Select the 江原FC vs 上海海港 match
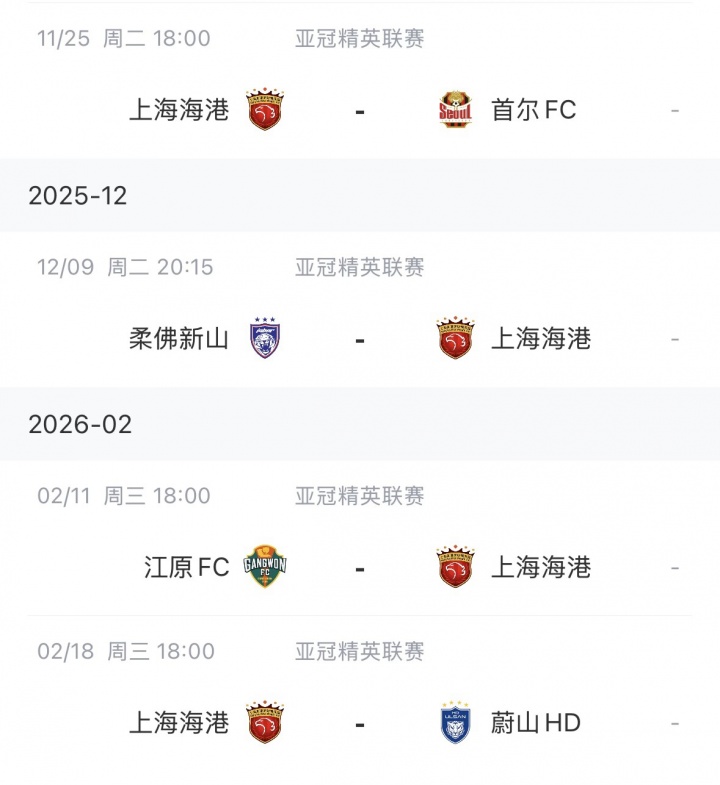Image resolution: width=720 pixels, height=785 pixels. click(359, 568)
